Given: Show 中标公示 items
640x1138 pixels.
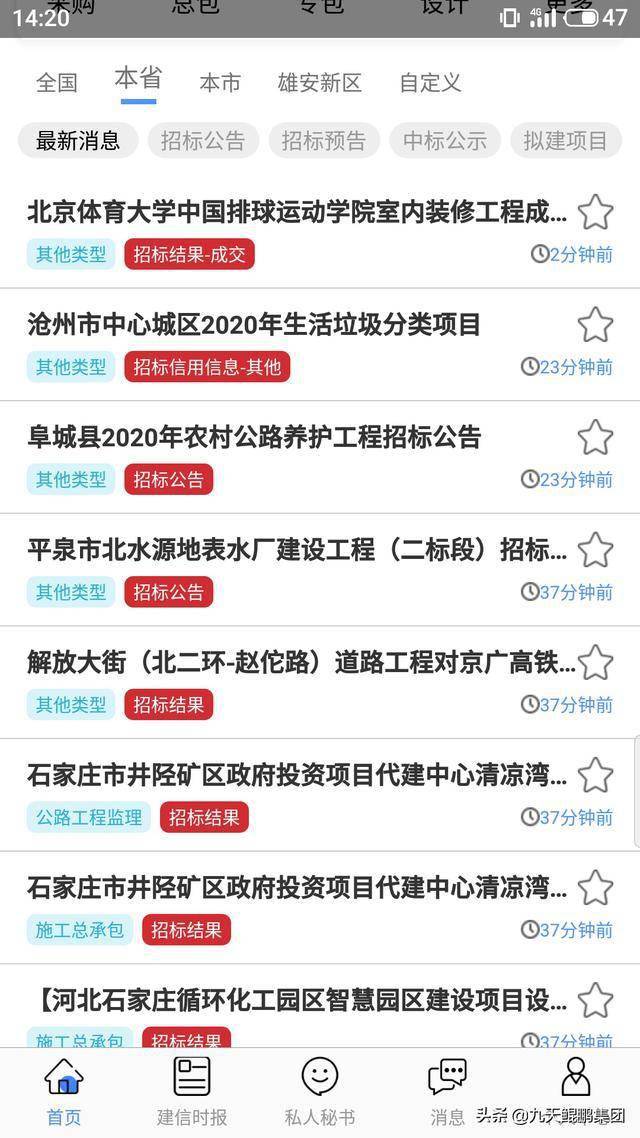Looking at the screenshot, I should click(x=445, y=141).
